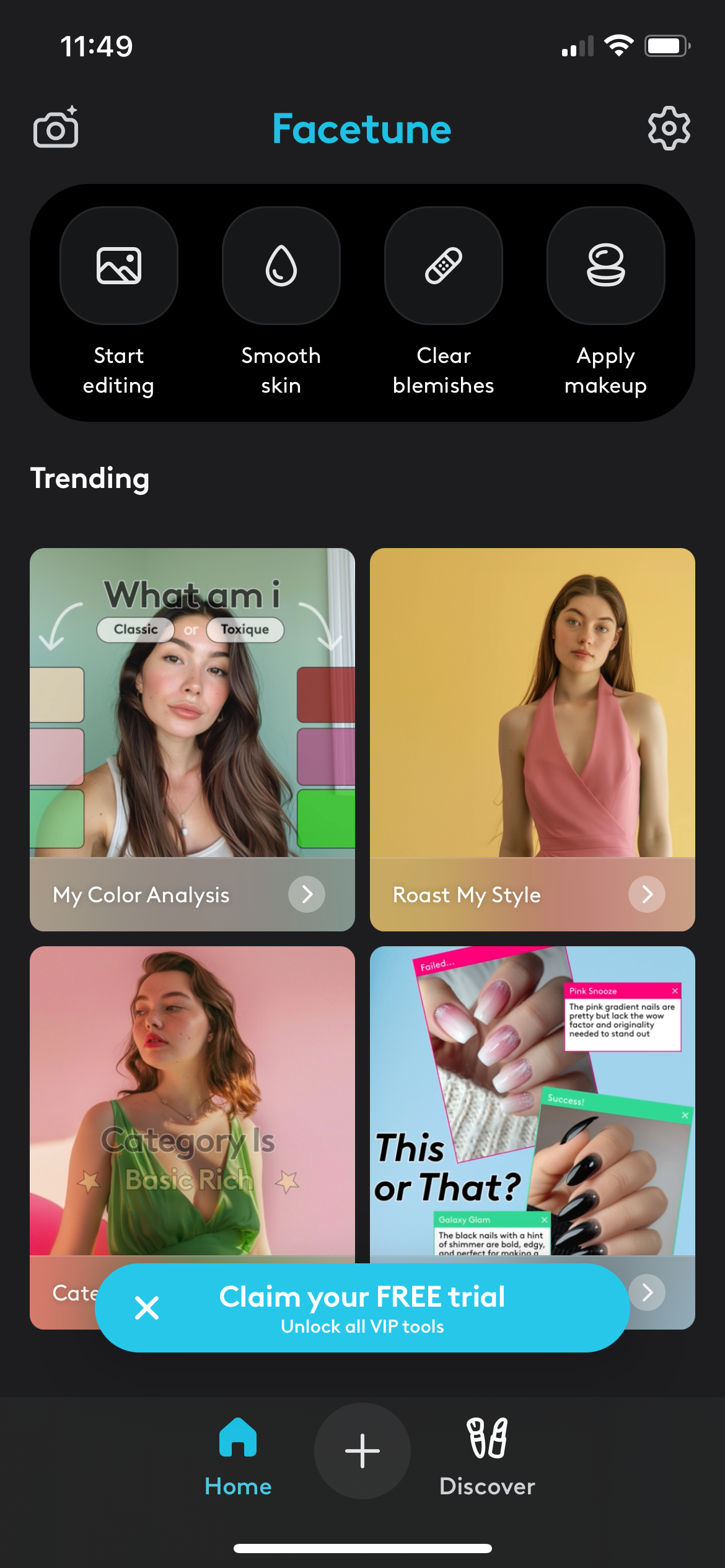Open Roast My Style via its chevron

tap(646, 894)
